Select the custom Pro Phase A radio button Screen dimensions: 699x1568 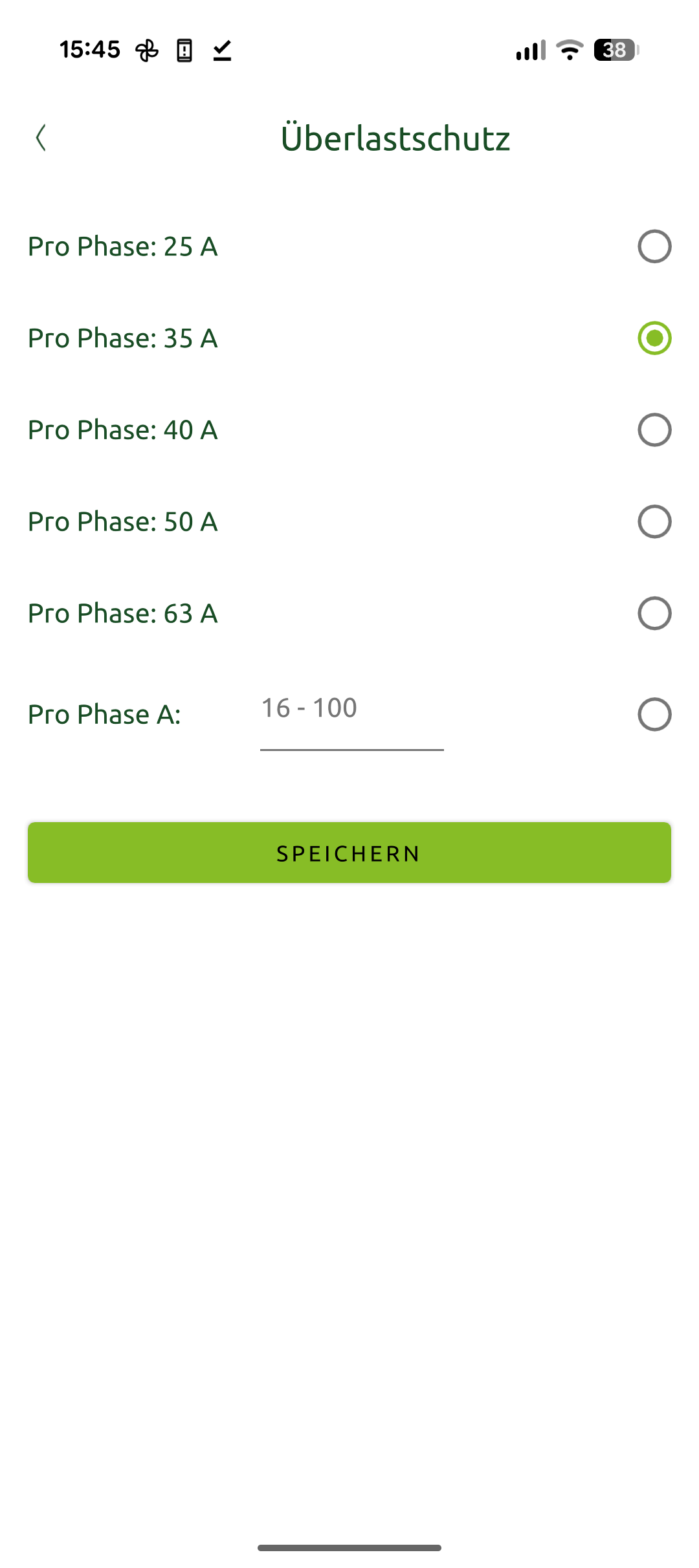click(x=654, y=715)
